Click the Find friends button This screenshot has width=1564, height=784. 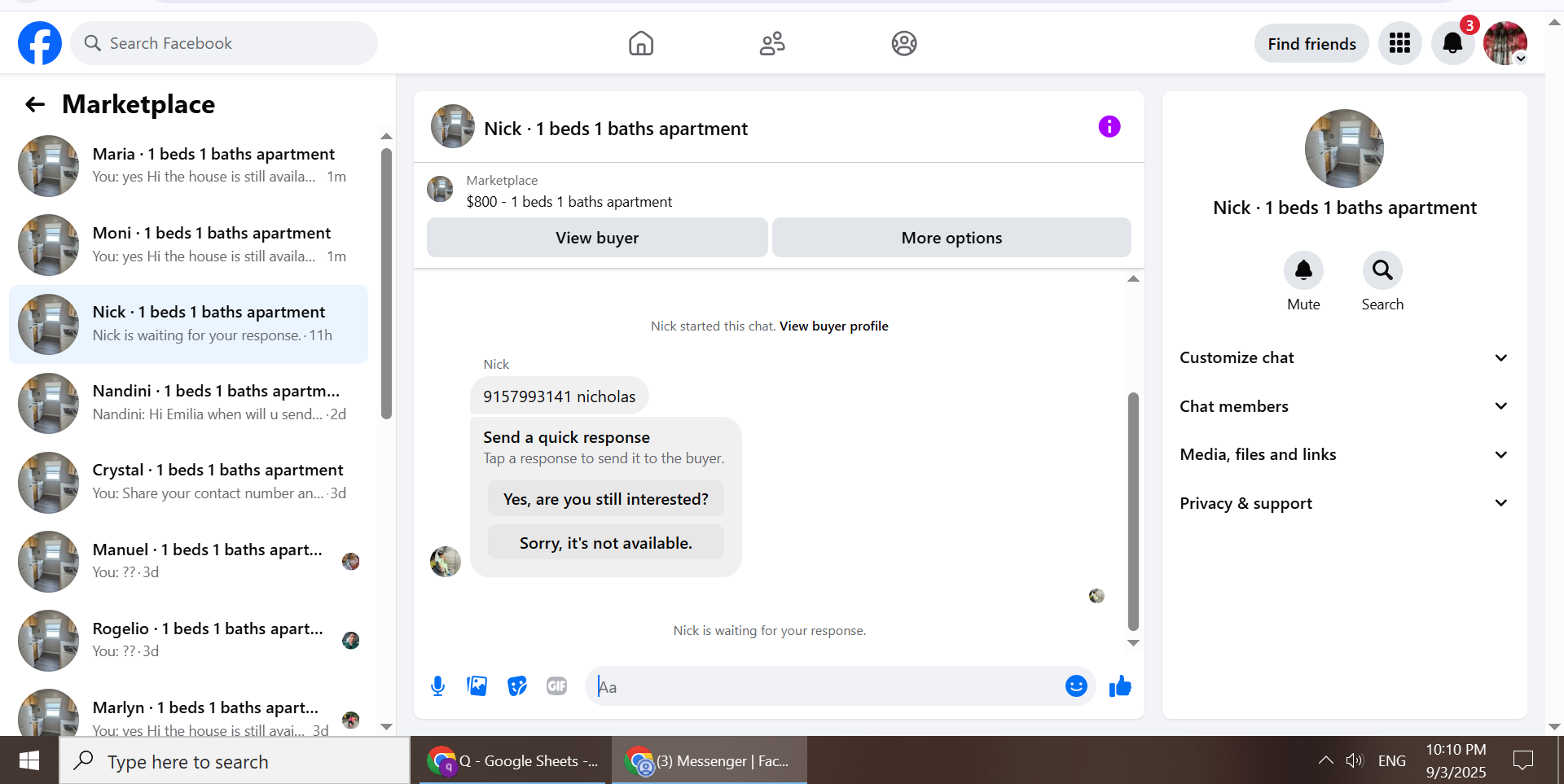coord(1311,44)
